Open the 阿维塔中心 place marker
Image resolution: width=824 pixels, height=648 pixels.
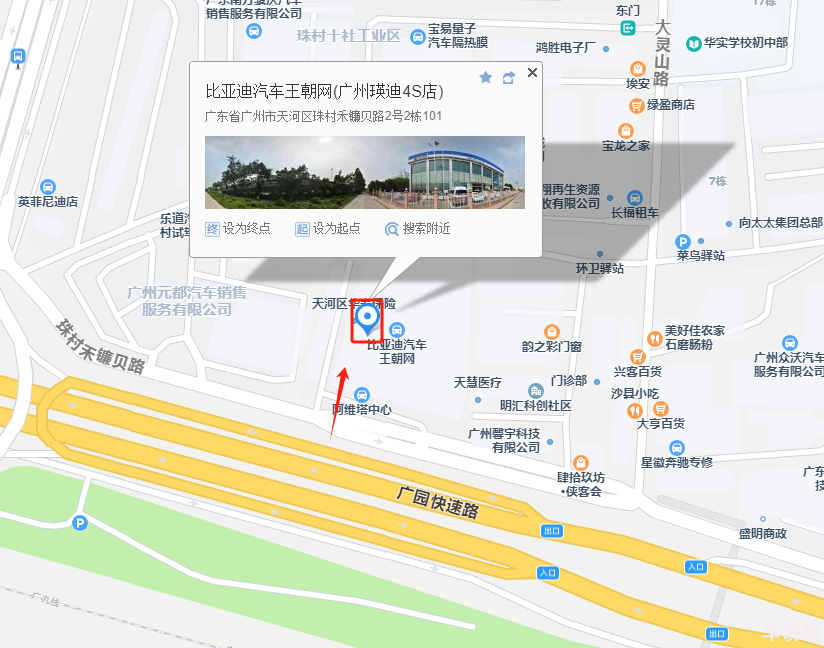click(362, 394)
